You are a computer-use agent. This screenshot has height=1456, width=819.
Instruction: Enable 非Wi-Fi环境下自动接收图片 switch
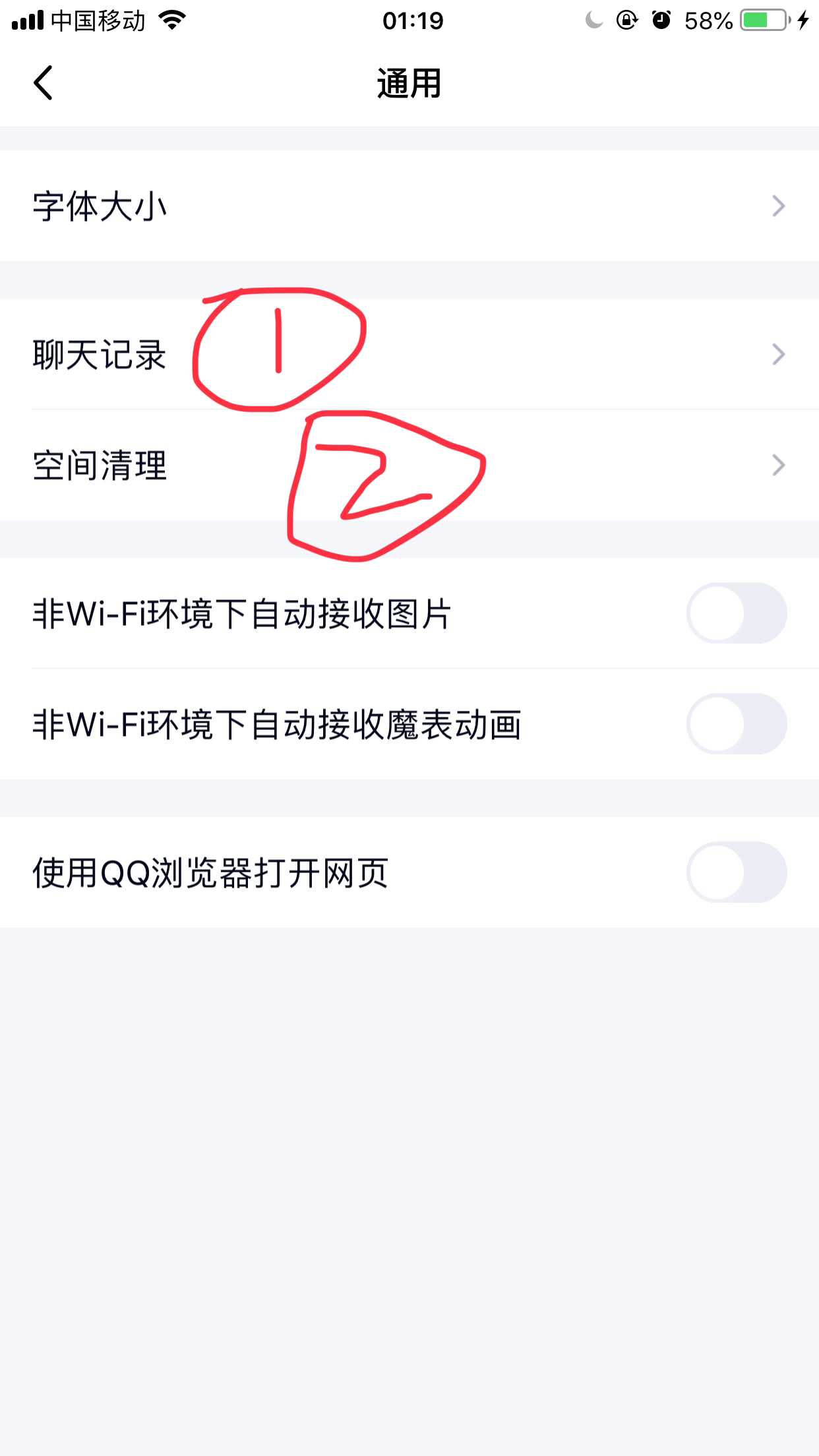tap(734, 613)
